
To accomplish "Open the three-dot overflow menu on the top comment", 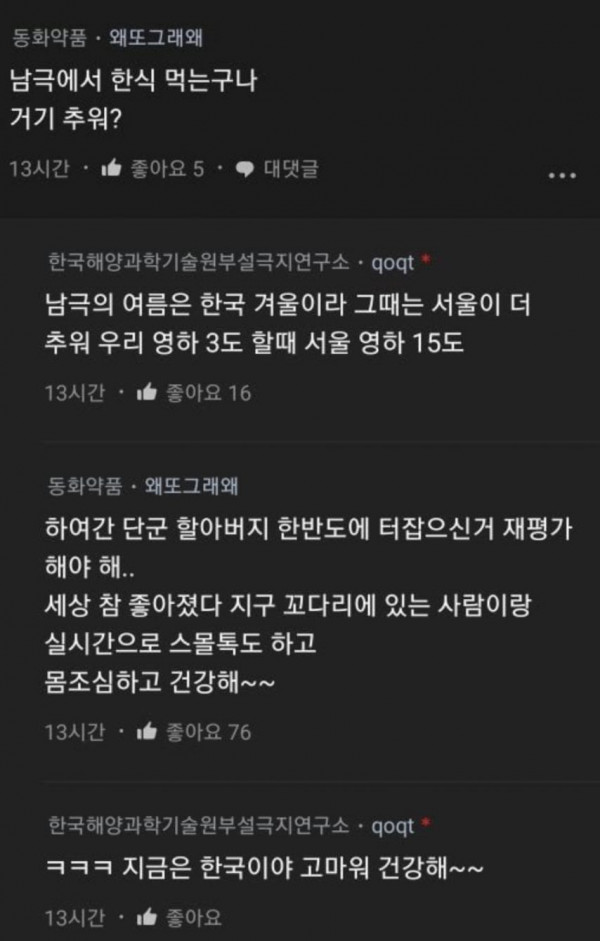I will 563,173.
